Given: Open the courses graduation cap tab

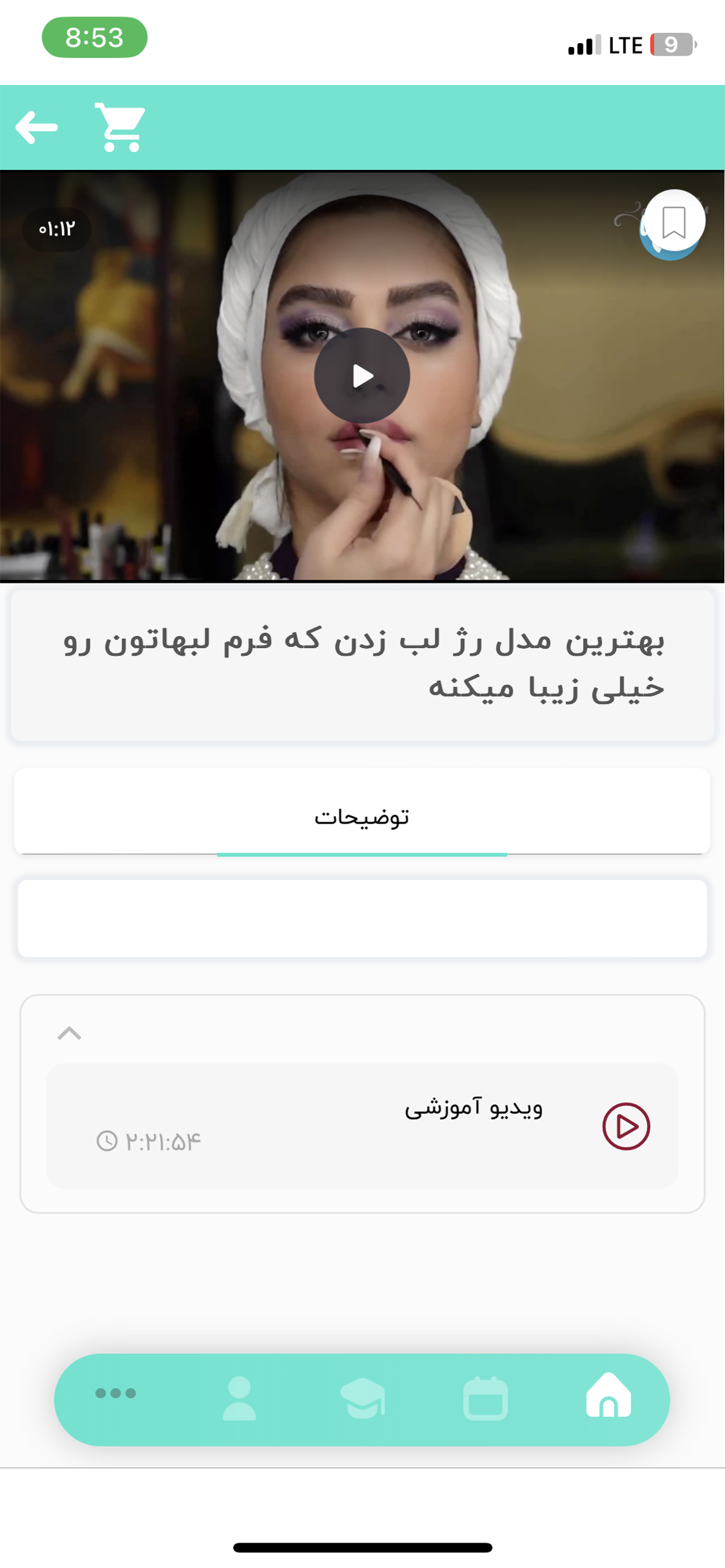Looking at the screenshot, I should (363, 1398).
